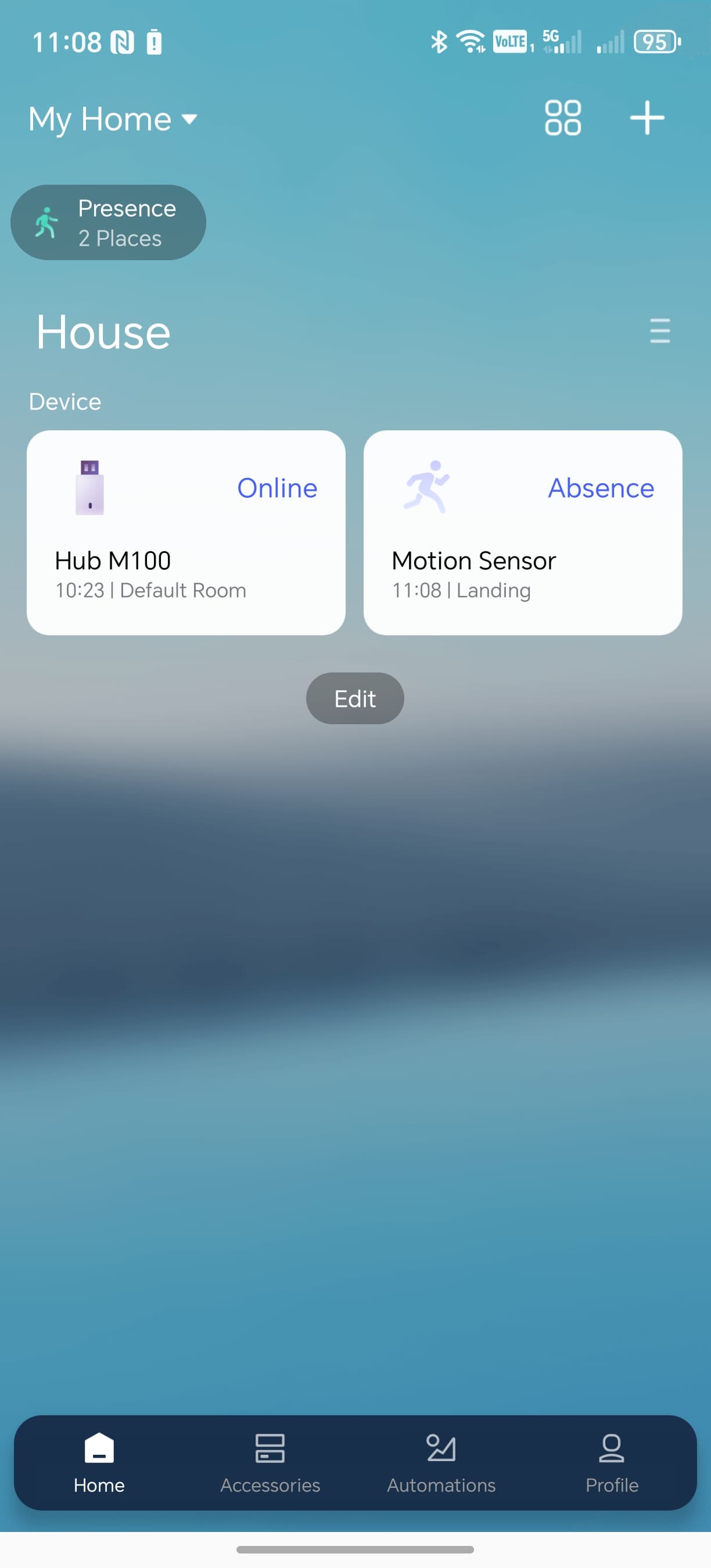Go to the Profile tab

pyautogui.click(x=612, y=1463)
